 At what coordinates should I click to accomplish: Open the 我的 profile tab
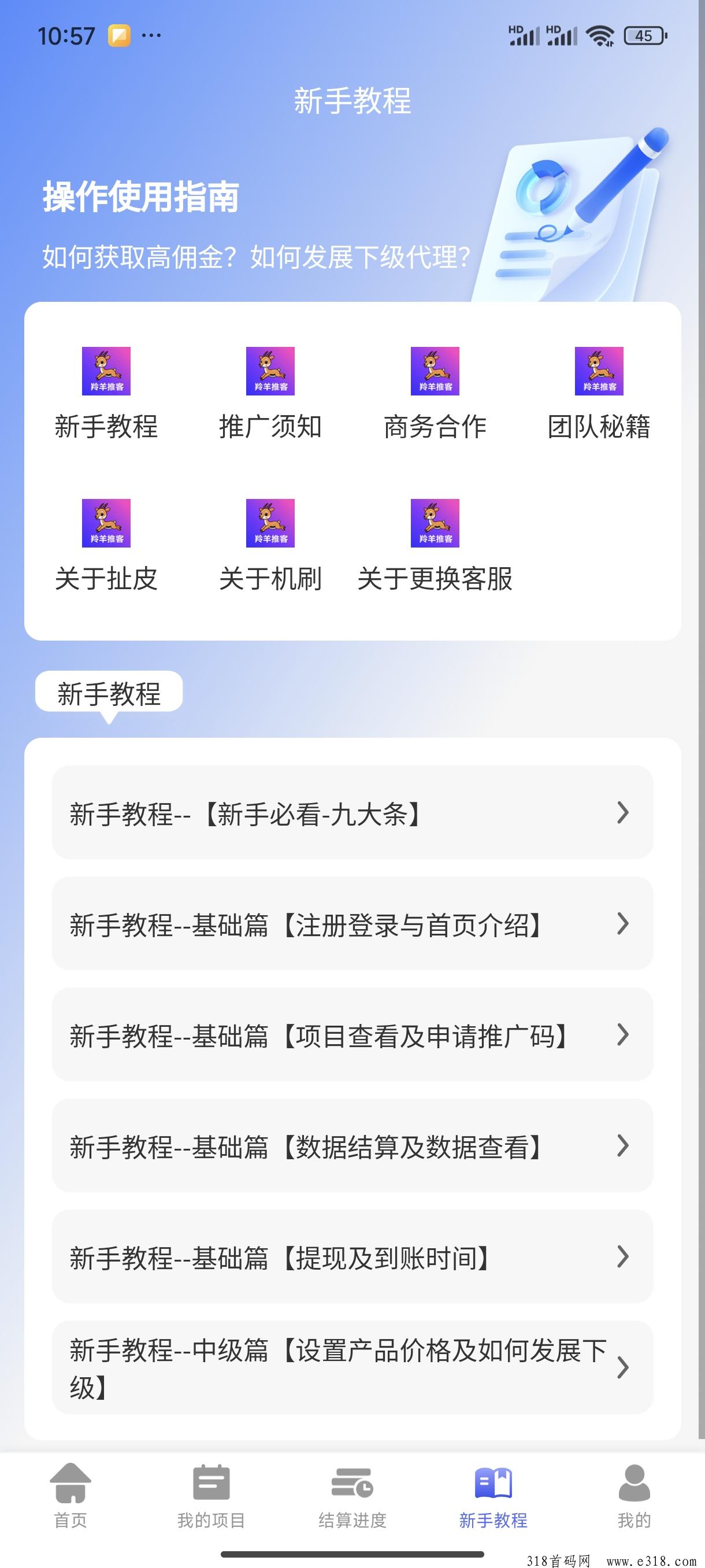pos(634,1496)
